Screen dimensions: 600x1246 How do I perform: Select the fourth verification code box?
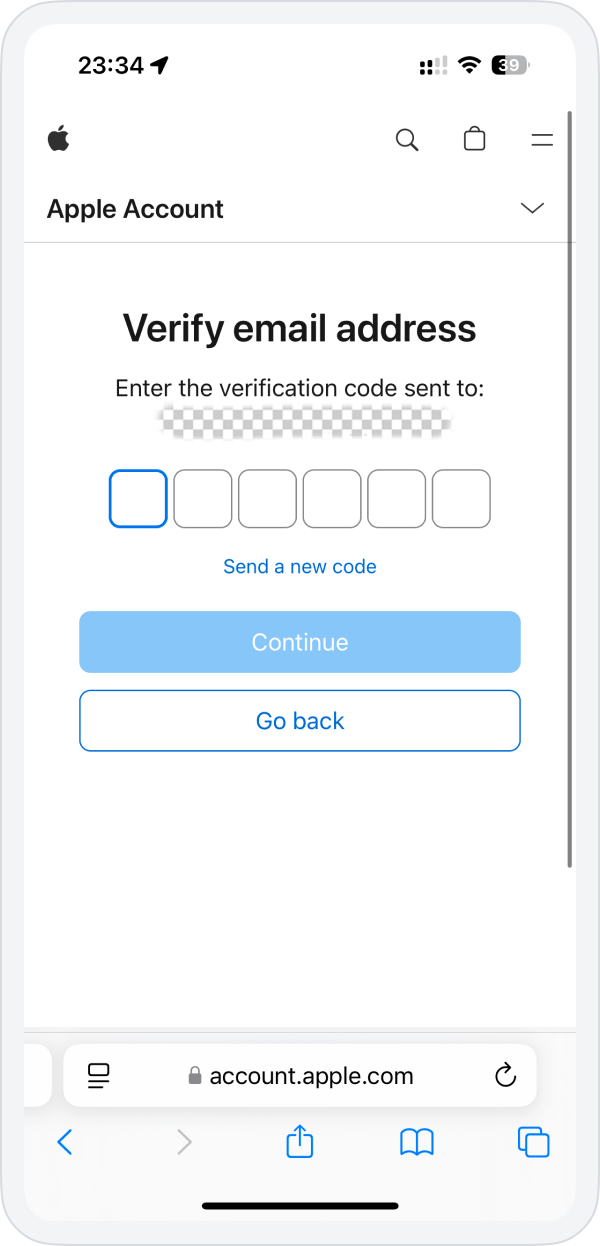(332, 499)
